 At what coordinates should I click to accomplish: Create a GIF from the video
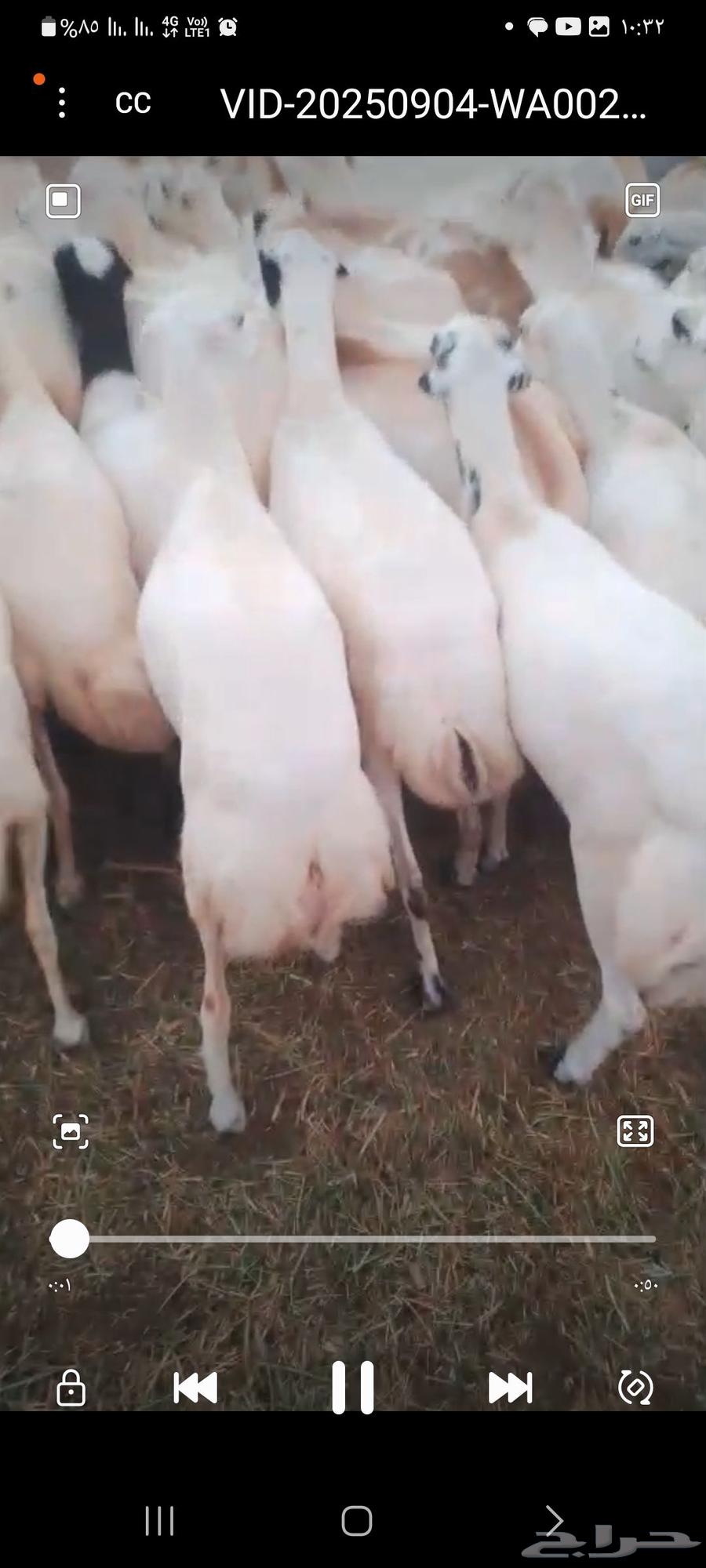point(642,201)
